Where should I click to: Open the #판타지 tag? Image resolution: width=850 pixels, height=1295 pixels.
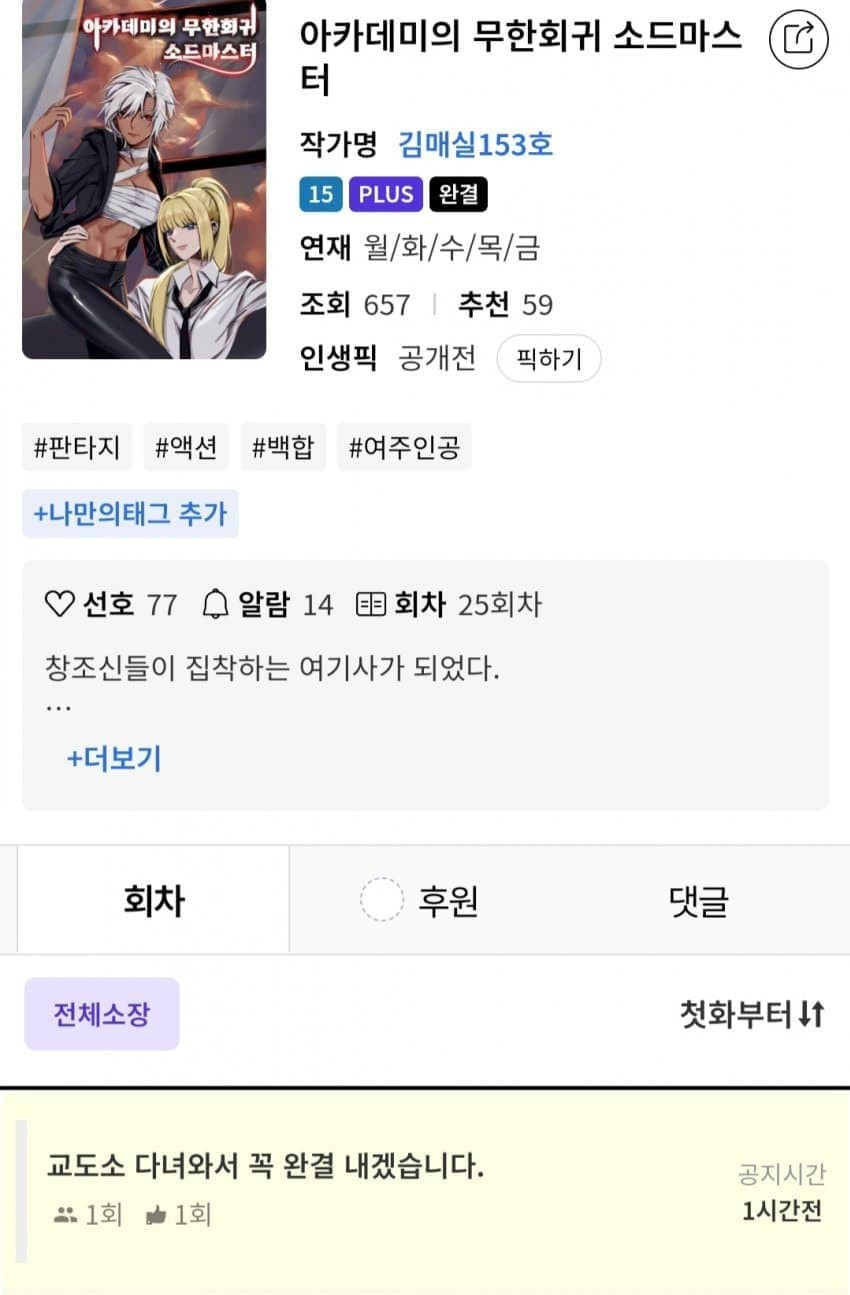pos(77,447)
